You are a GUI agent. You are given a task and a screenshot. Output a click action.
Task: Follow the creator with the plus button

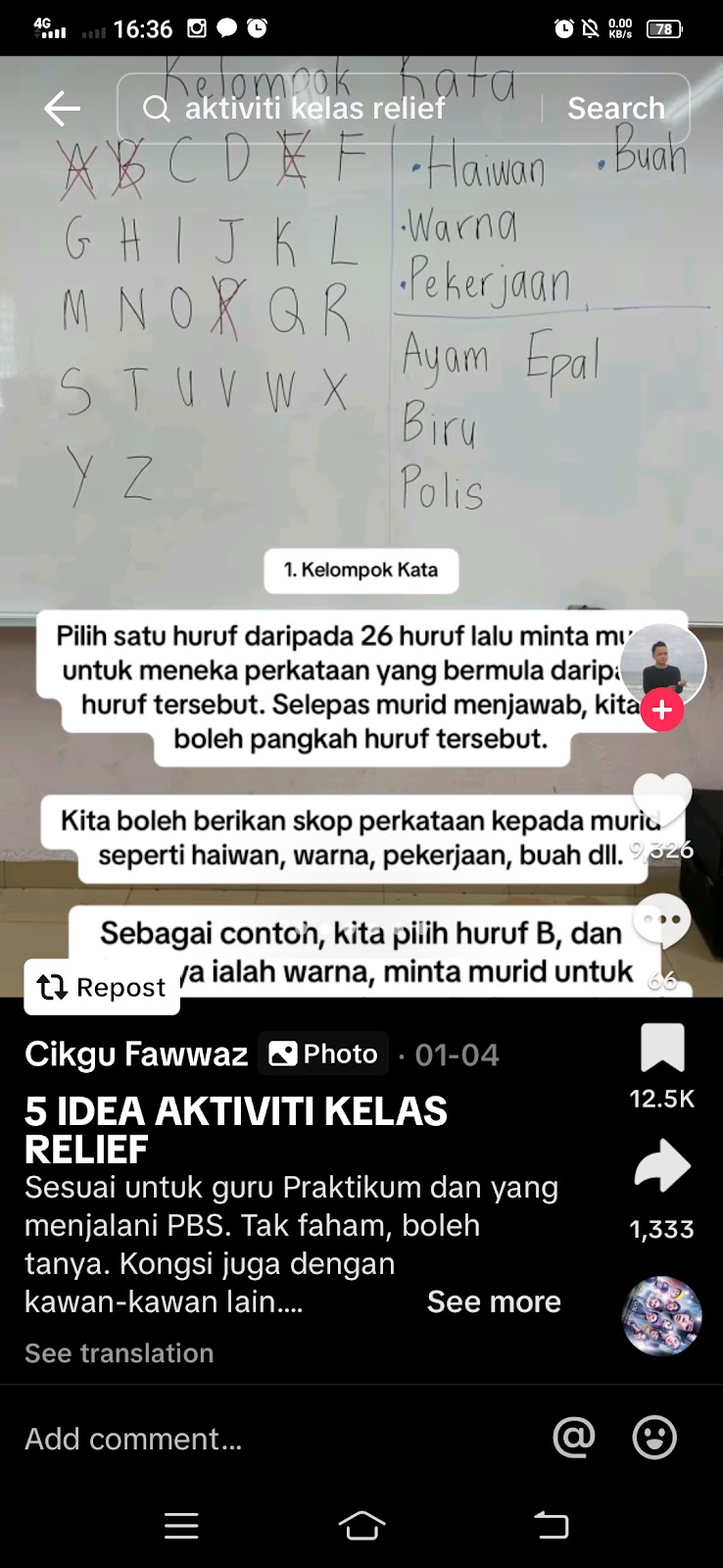click(x=662, y=710)
